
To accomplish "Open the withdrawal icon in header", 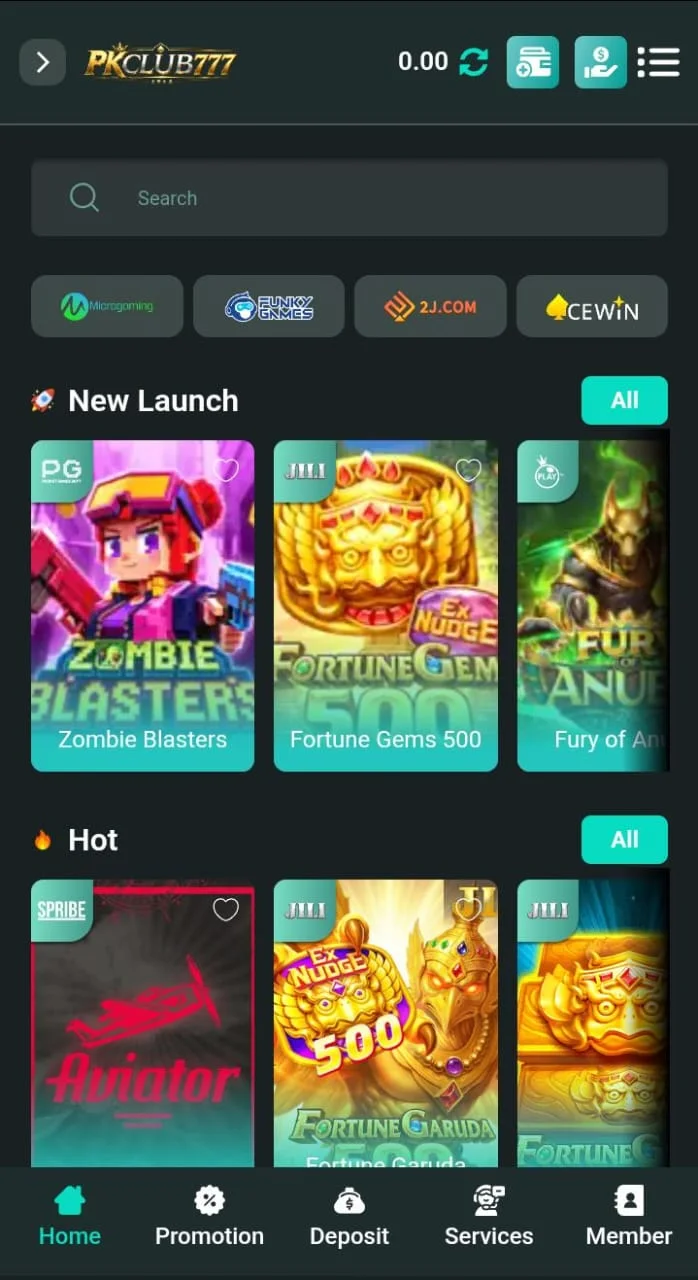I will (x=601, y=62).
